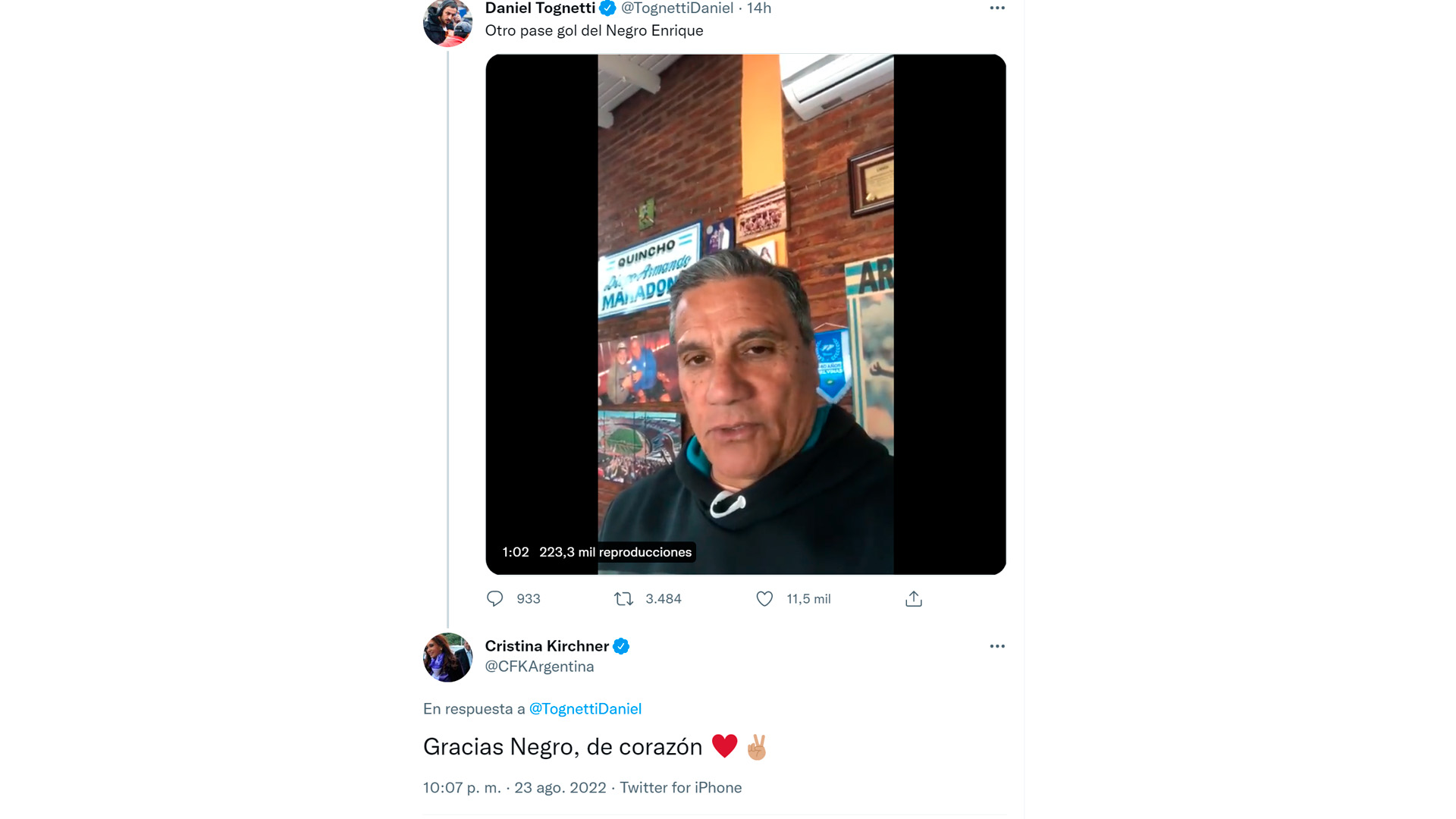Open the @TognettiDaniel mention link
Image resolution: width=1456 pixels, height=819 pixels.
point(585,708)
